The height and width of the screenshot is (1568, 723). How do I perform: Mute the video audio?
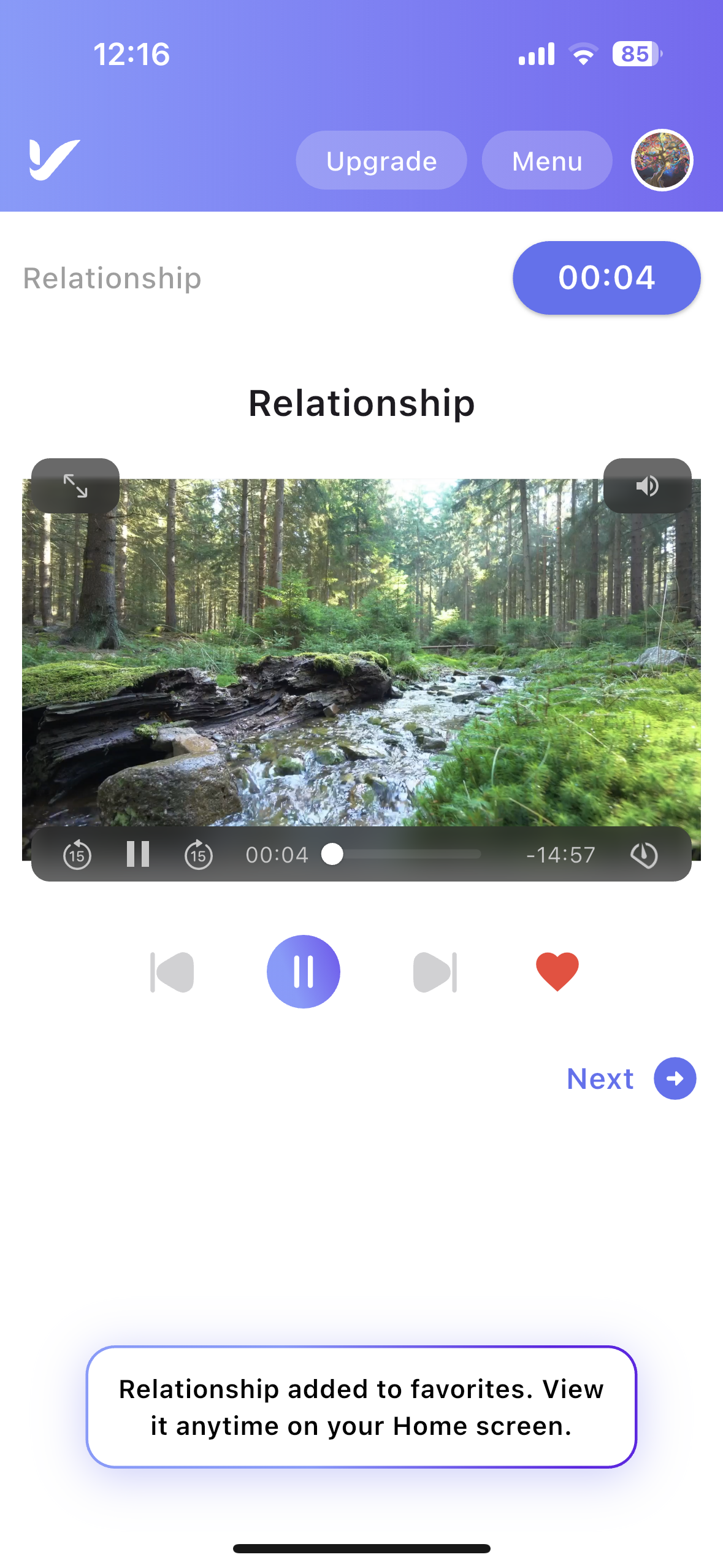(x=647, y=486)
